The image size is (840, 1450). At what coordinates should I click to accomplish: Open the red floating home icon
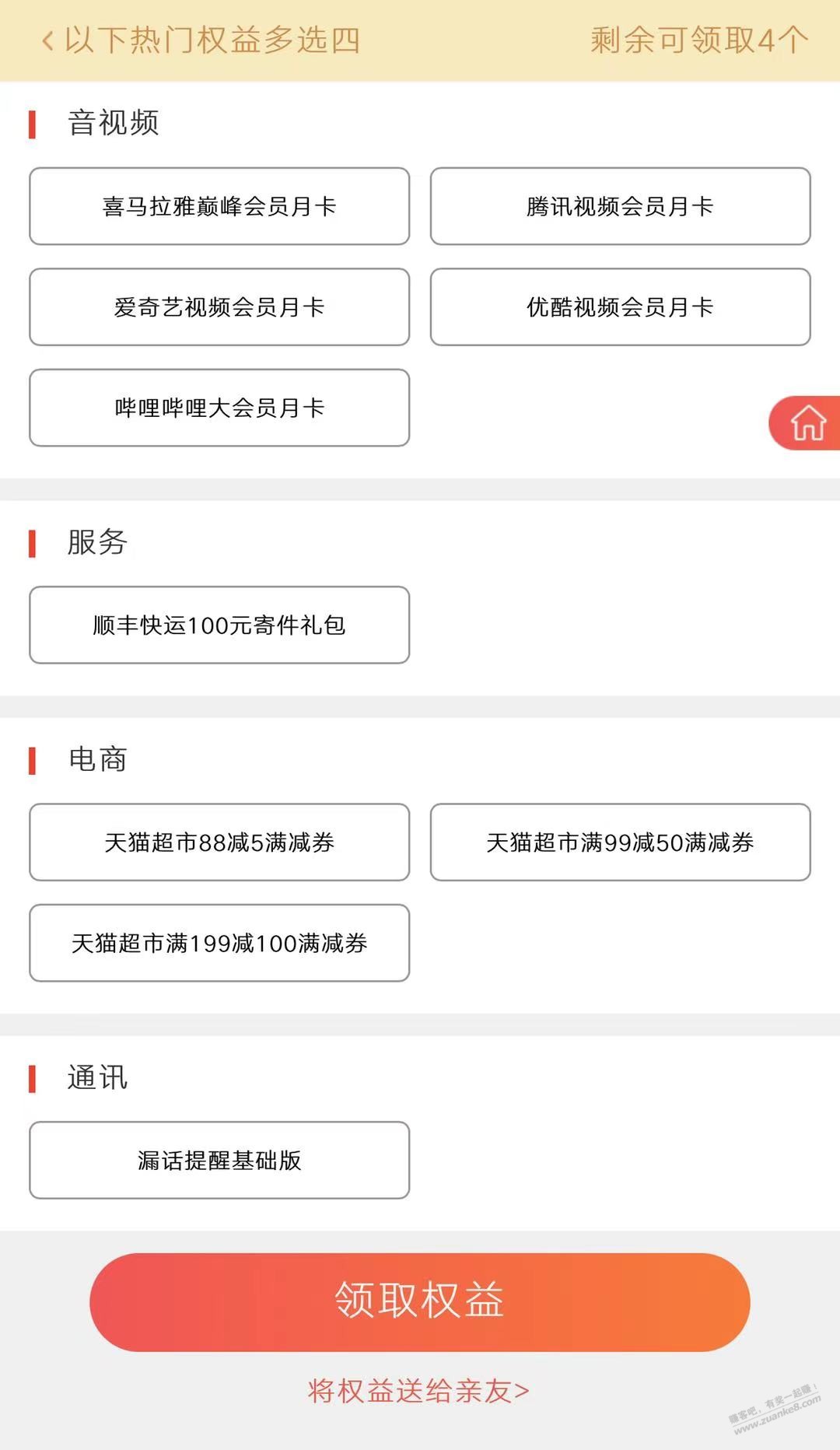point(807,423)
